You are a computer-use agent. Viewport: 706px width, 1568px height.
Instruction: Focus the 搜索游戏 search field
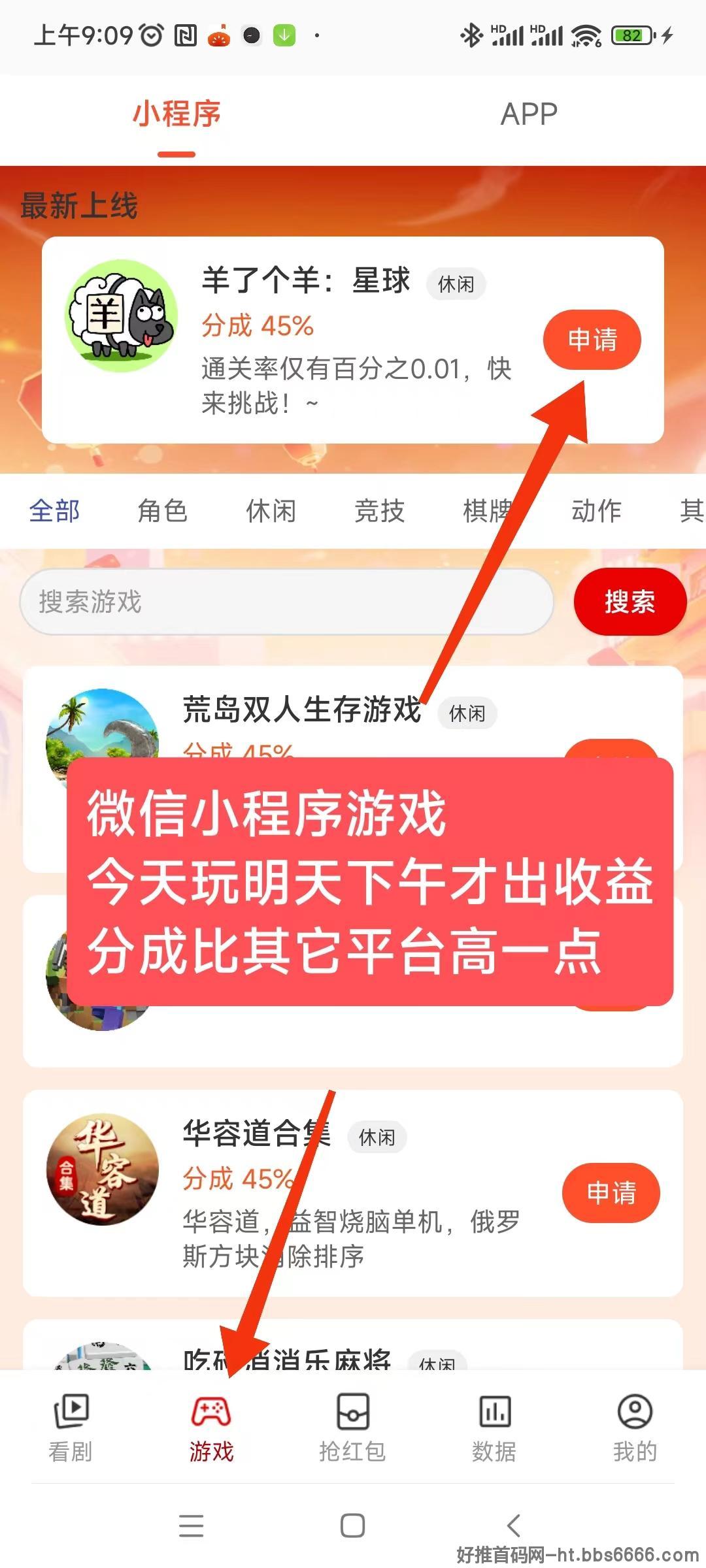[287, 602]
